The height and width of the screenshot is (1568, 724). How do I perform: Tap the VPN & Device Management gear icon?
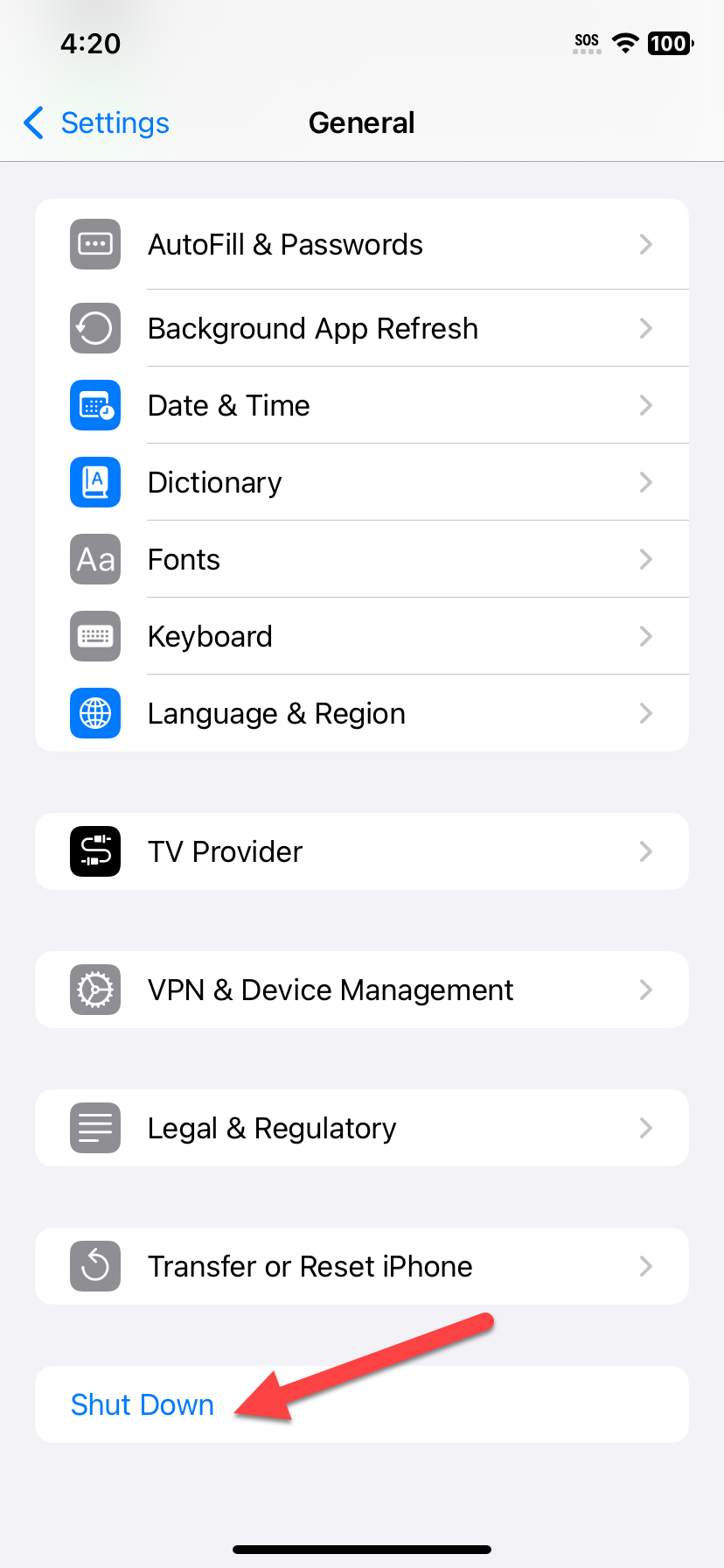(x=94, y=990)
